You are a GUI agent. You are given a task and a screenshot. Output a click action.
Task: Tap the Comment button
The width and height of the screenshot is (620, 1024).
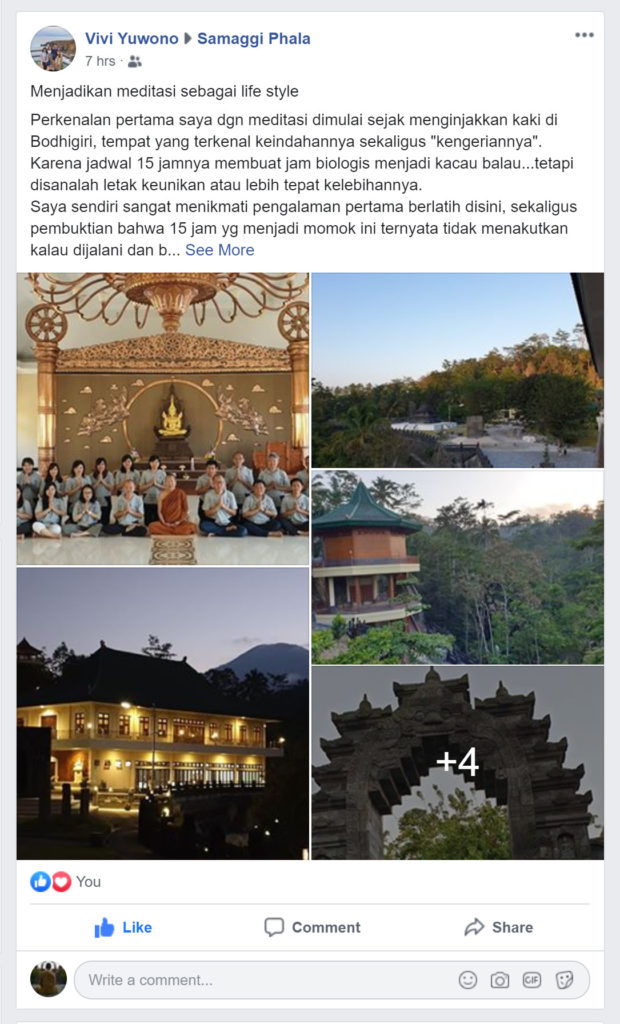pyautogui.click(x=311, y=927)
